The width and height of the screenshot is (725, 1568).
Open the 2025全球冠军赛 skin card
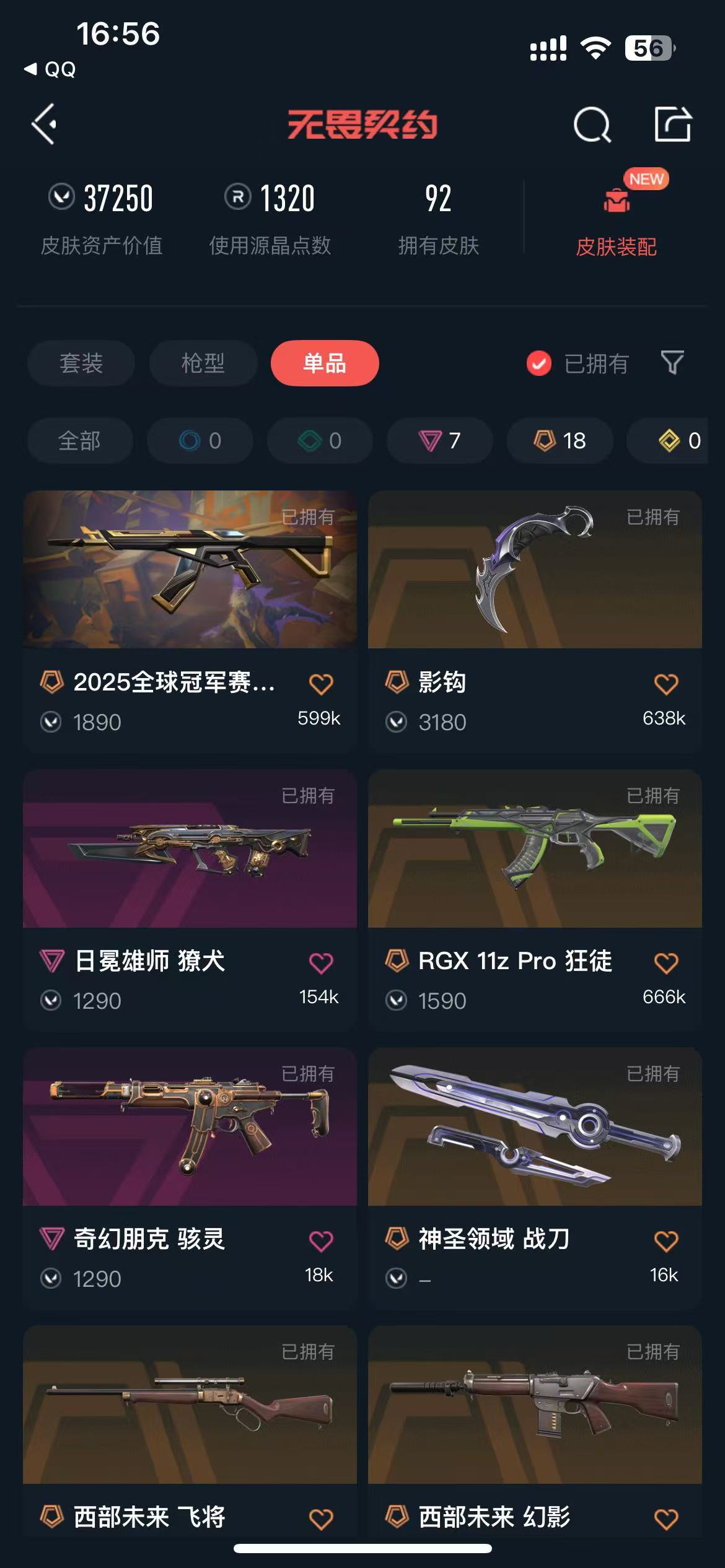(x=190, y=570)
